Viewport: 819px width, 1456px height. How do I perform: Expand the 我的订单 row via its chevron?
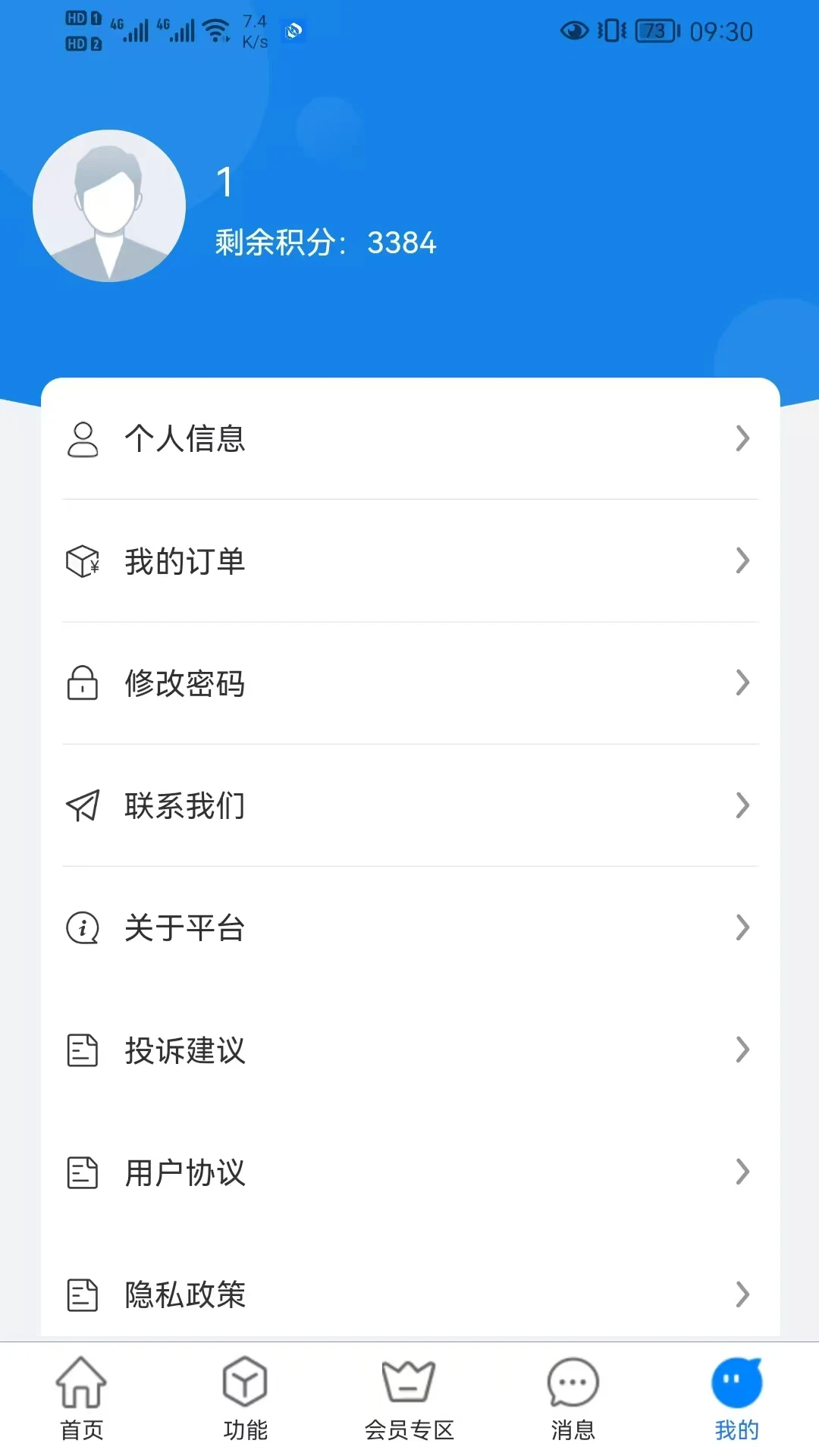[741, 561]
